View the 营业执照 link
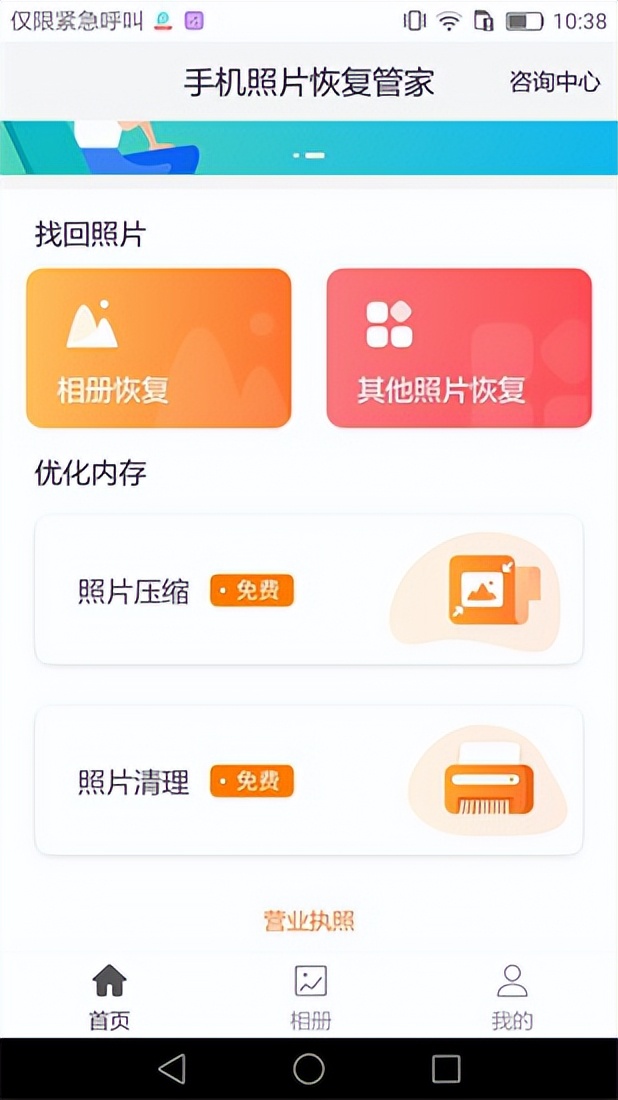This screenshot has width=618, height=1100. (309, 921)
